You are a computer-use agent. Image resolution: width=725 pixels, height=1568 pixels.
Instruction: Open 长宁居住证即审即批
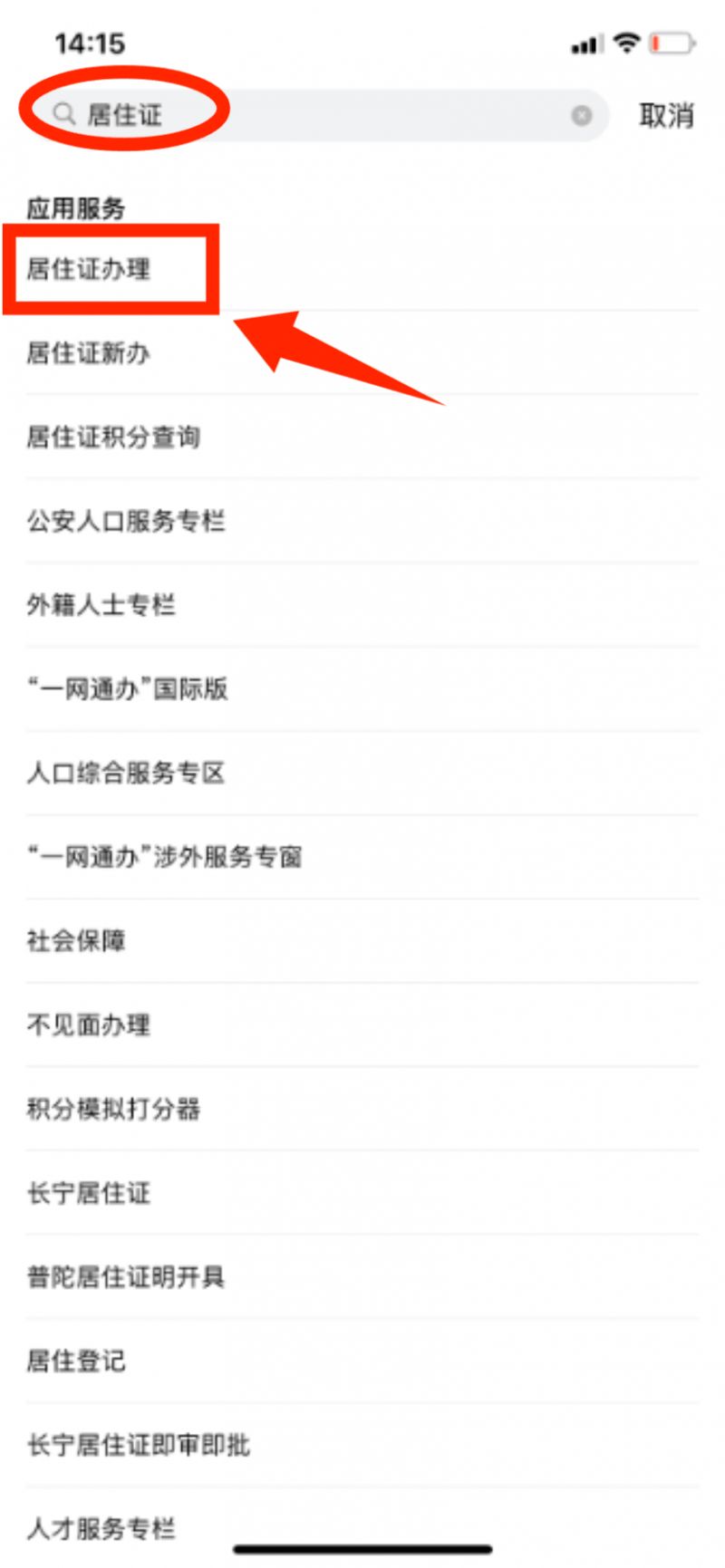(139, 1445)
